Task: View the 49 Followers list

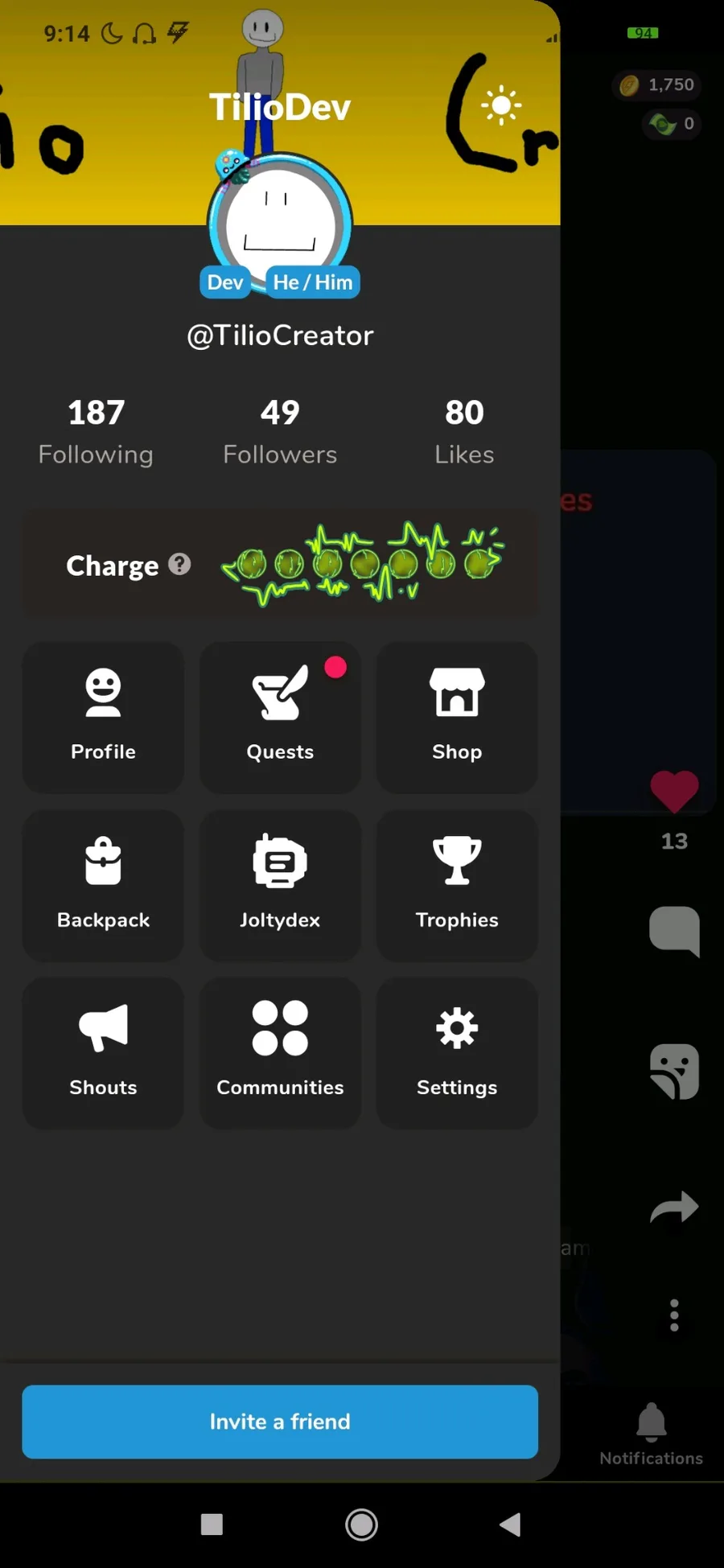Action: point(280,432)
